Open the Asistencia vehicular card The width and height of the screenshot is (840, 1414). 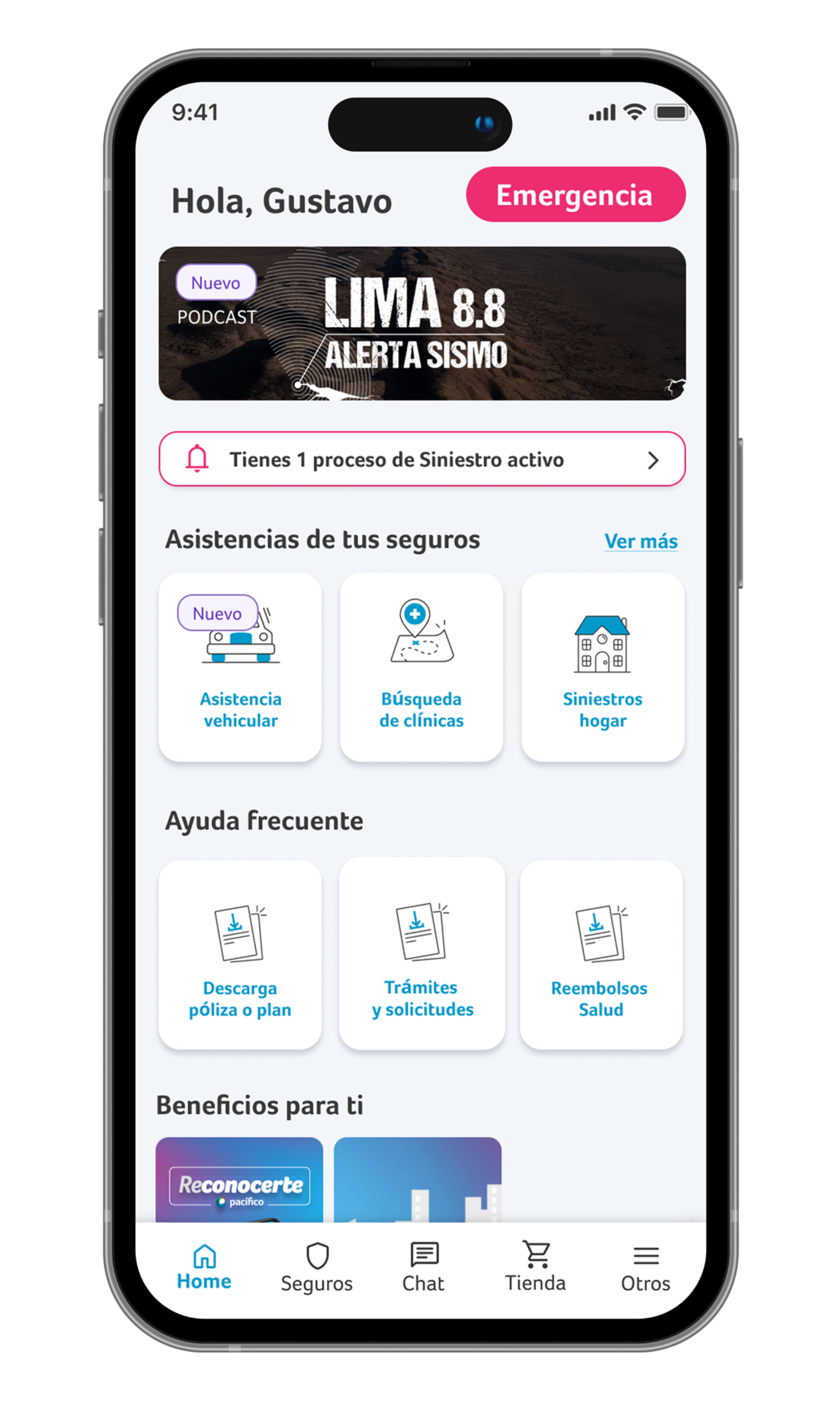click(241, 667)
